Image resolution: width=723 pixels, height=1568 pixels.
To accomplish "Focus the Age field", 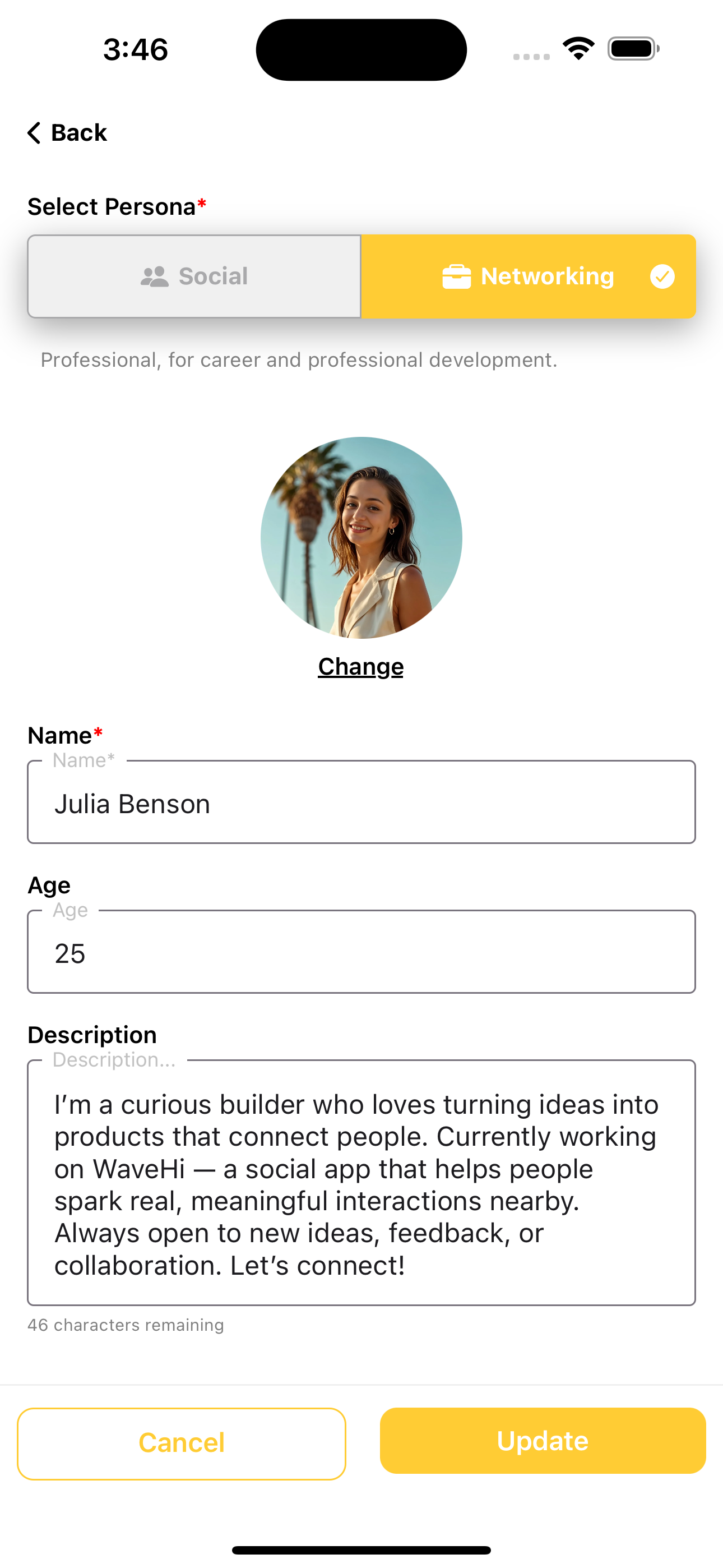I will (x=361, y=953).
